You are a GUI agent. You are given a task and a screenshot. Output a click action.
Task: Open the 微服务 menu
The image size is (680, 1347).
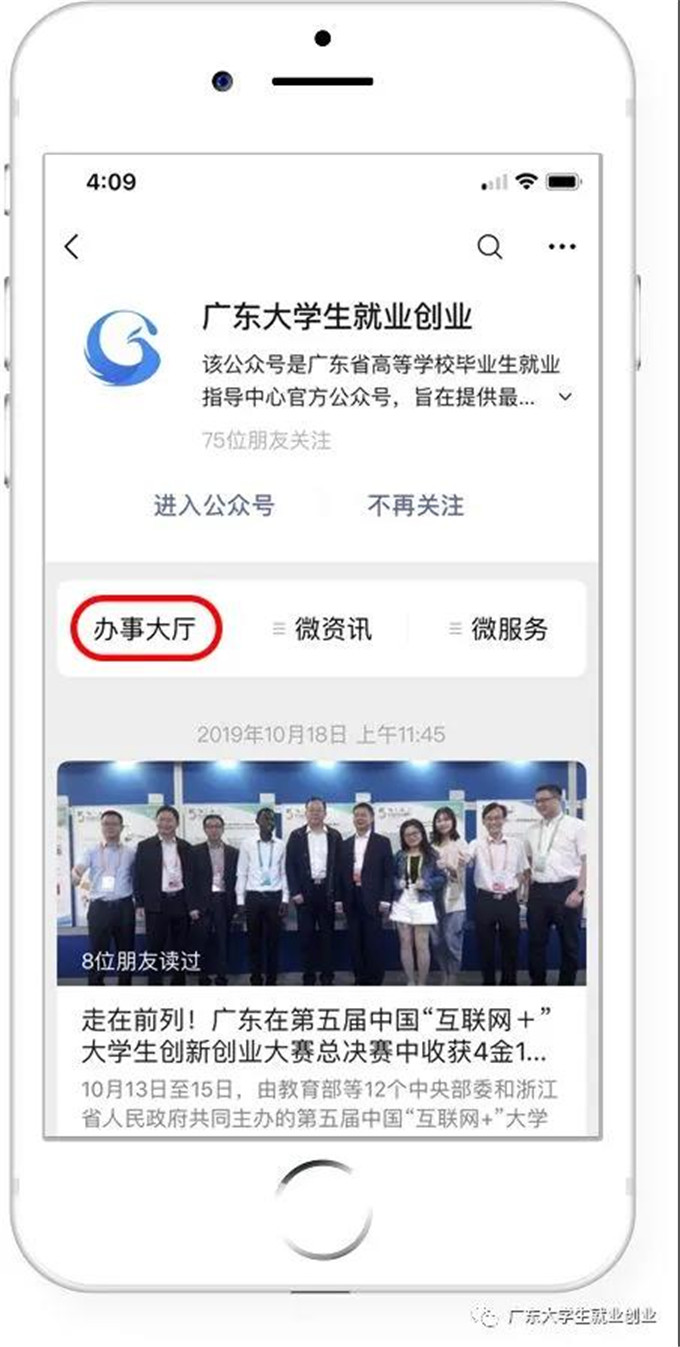point(499,629)
